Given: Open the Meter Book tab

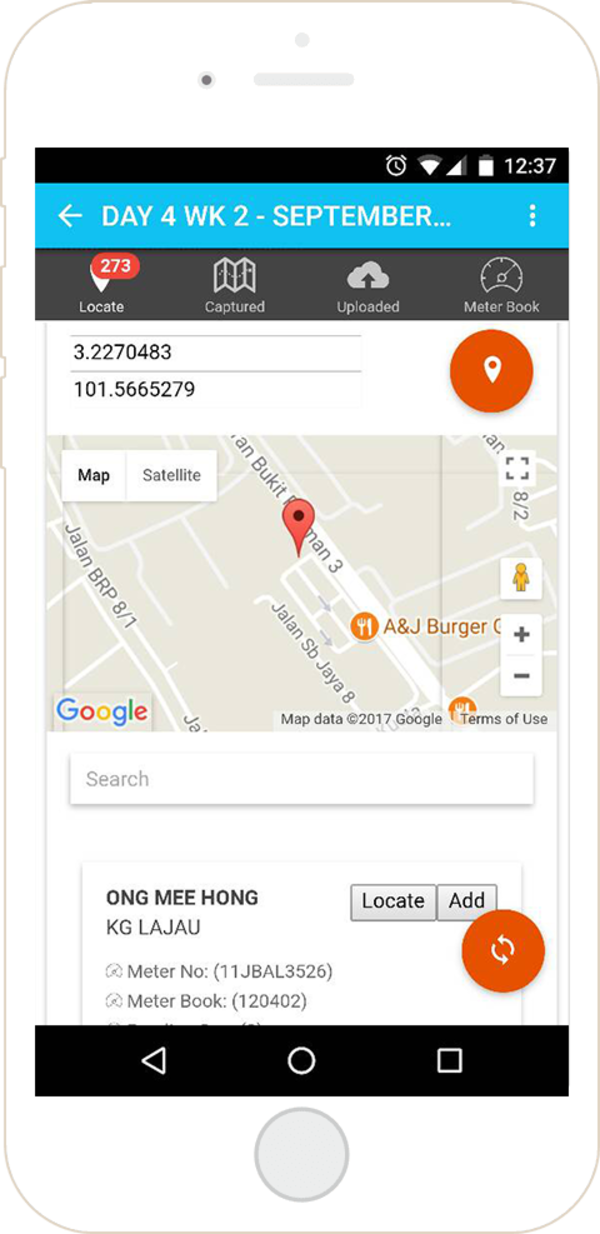Looking at the screenshot, I should 501,285.
